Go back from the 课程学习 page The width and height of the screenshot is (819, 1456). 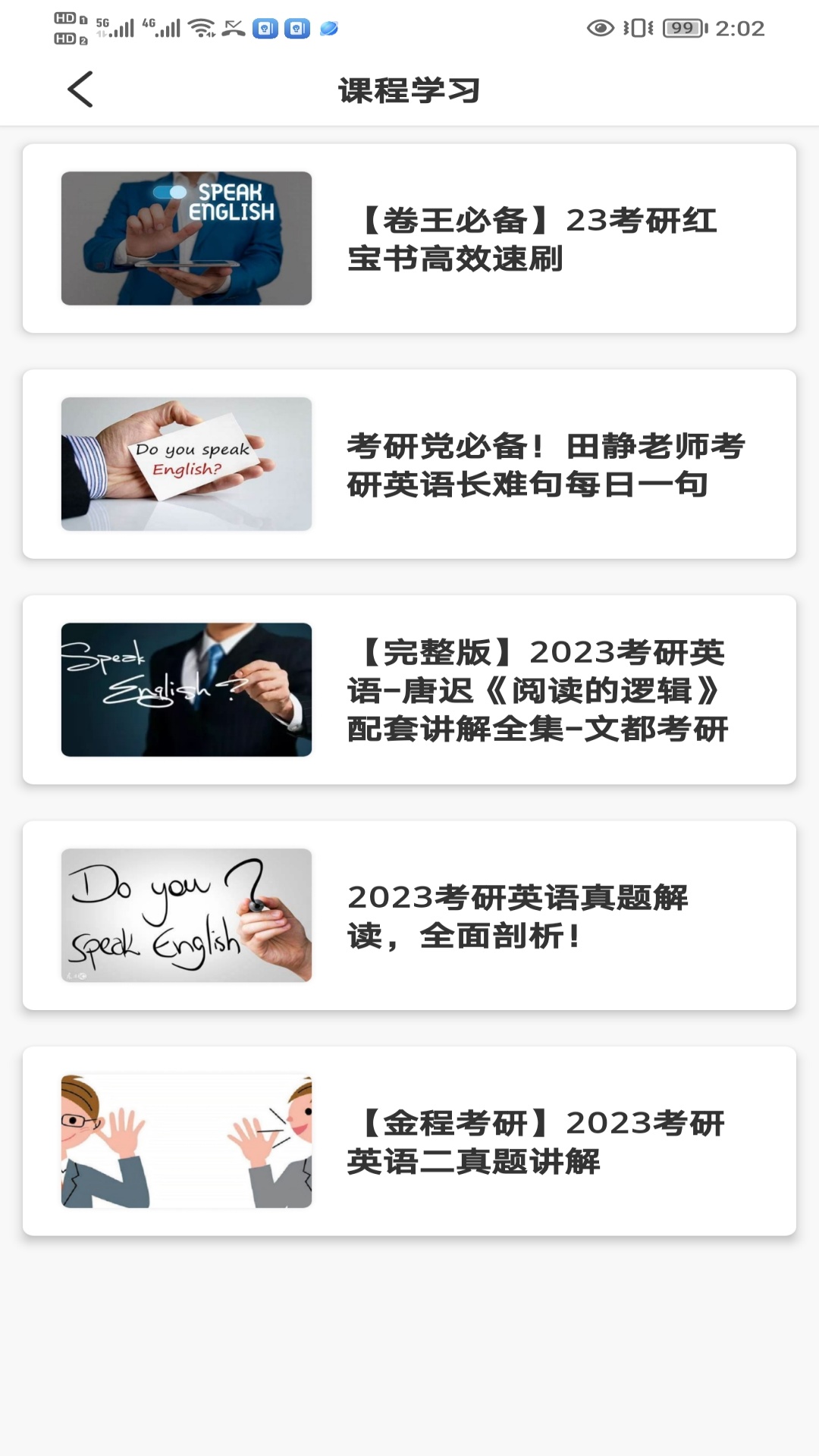pos(80,89)
